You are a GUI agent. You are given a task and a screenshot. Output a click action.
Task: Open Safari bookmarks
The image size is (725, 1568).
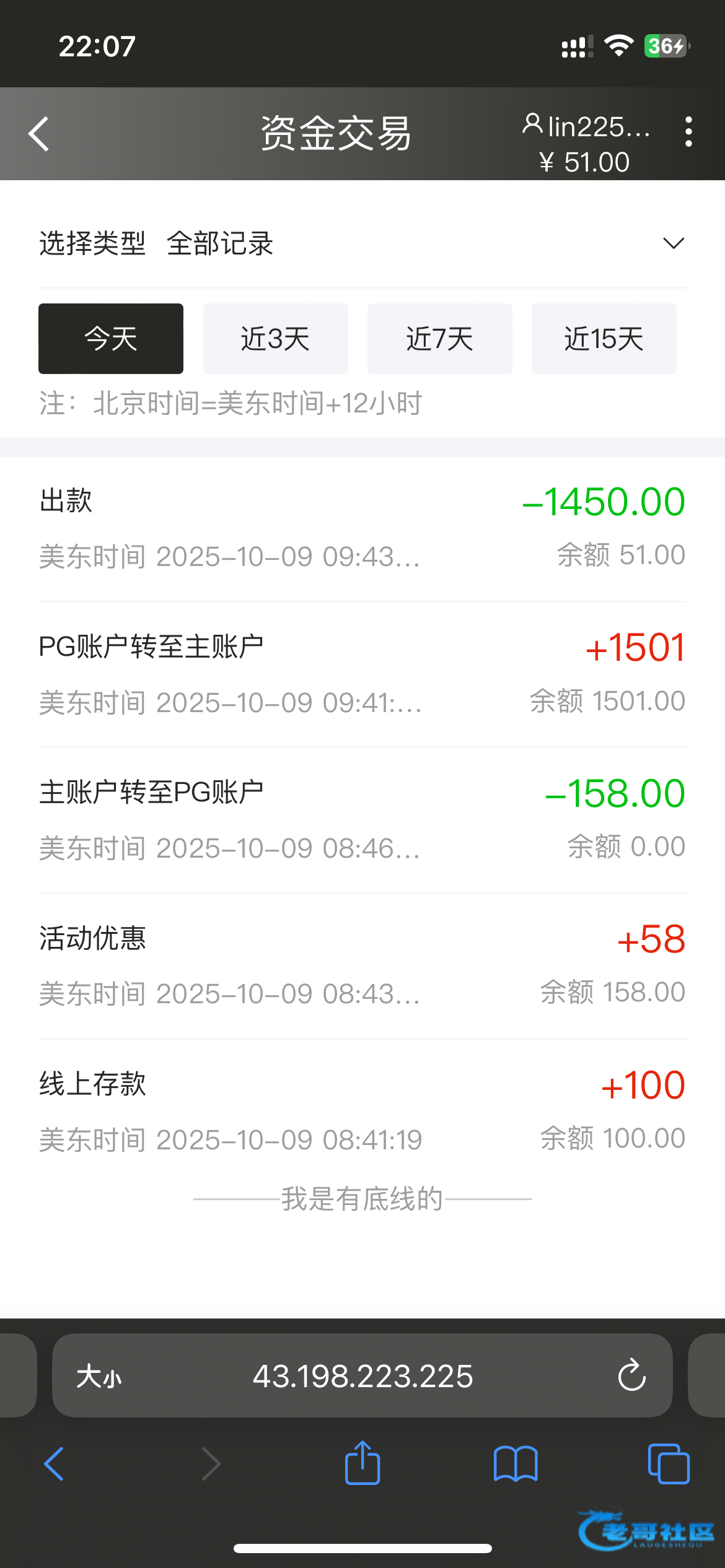(516, 1464)
